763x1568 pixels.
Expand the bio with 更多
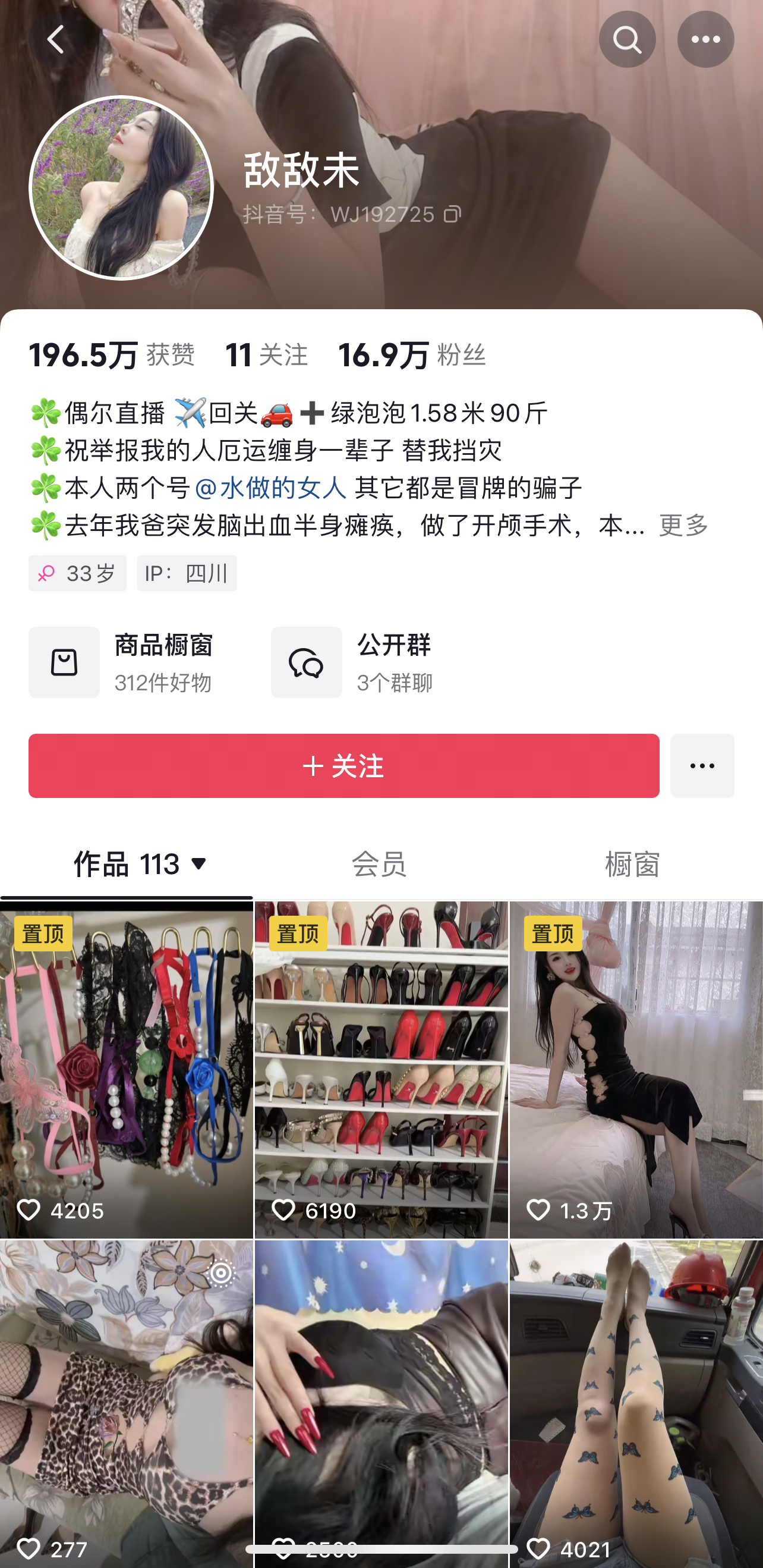tap(683, 525)
